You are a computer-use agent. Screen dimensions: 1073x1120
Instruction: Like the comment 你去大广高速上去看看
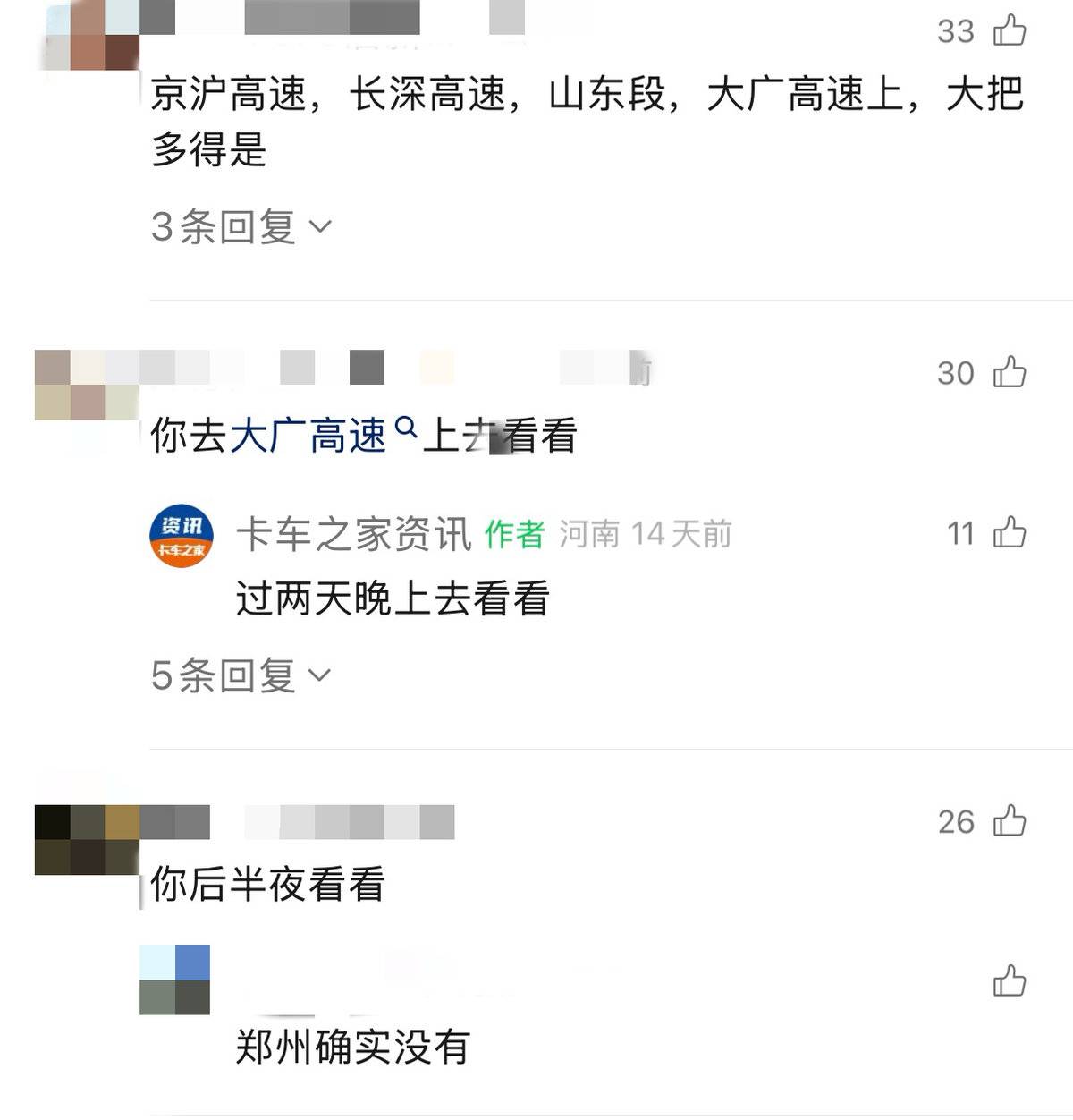point(1009,372)
